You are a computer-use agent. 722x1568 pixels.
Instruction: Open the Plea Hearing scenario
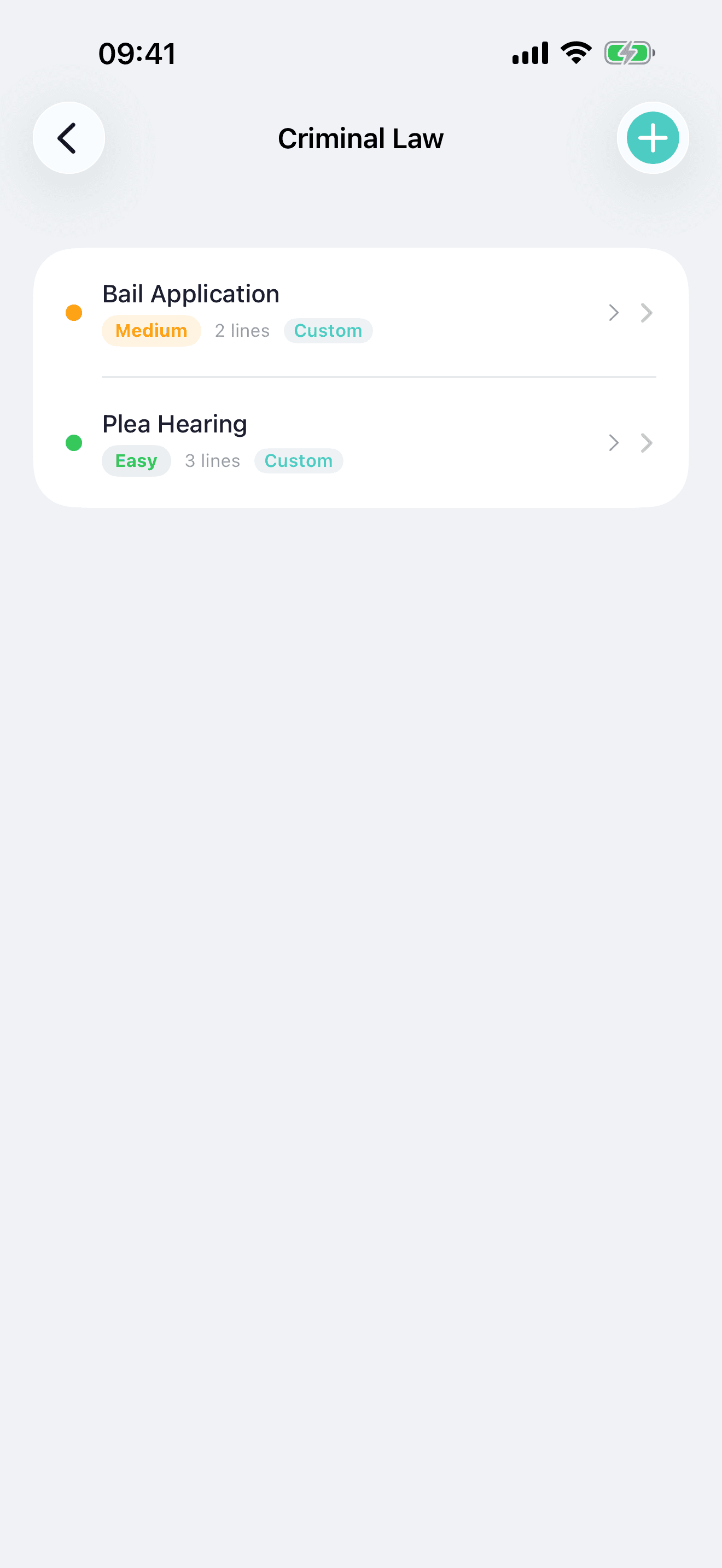coord(361,442)
